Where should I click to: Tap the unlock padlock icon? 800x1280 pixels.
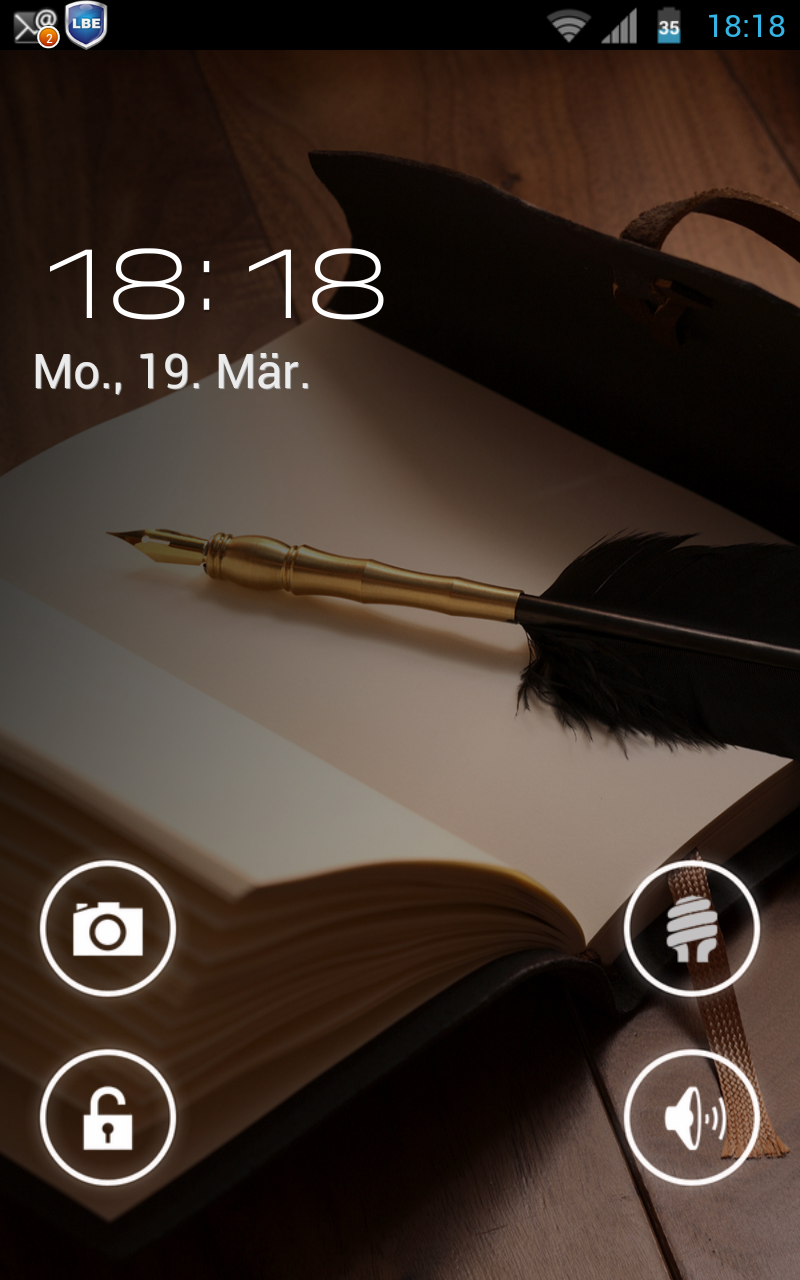point(108,1117)
